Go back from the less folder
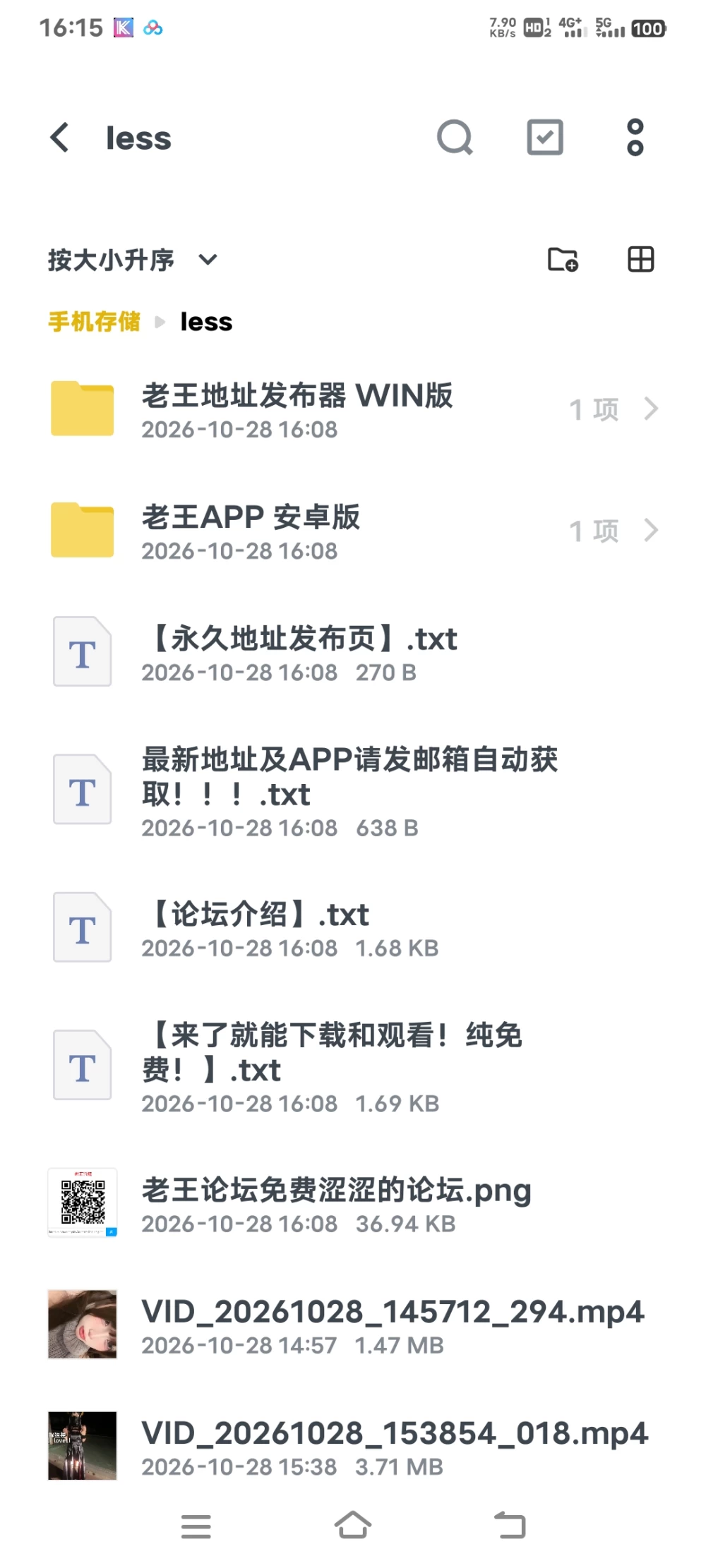The image size is (706, 1568). point(60,138)
